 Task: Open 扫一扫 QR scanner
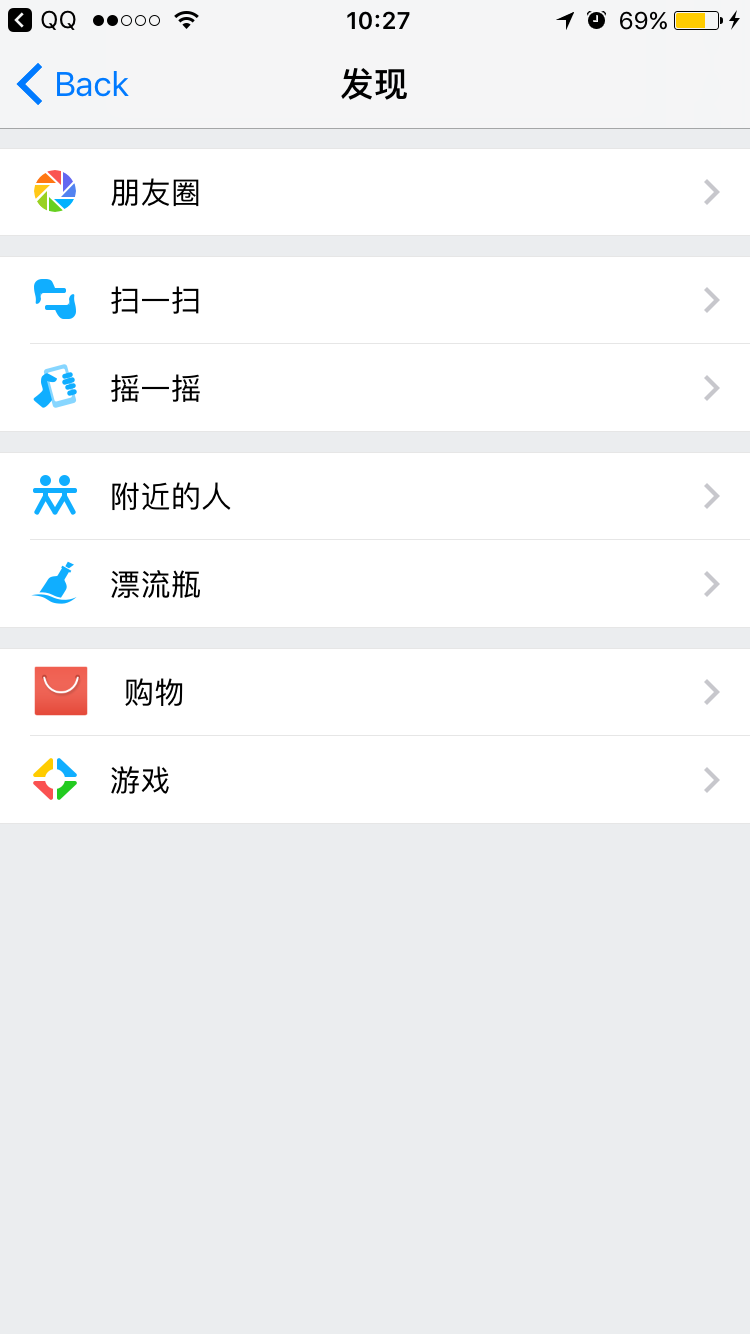click(x=375, y=300)
